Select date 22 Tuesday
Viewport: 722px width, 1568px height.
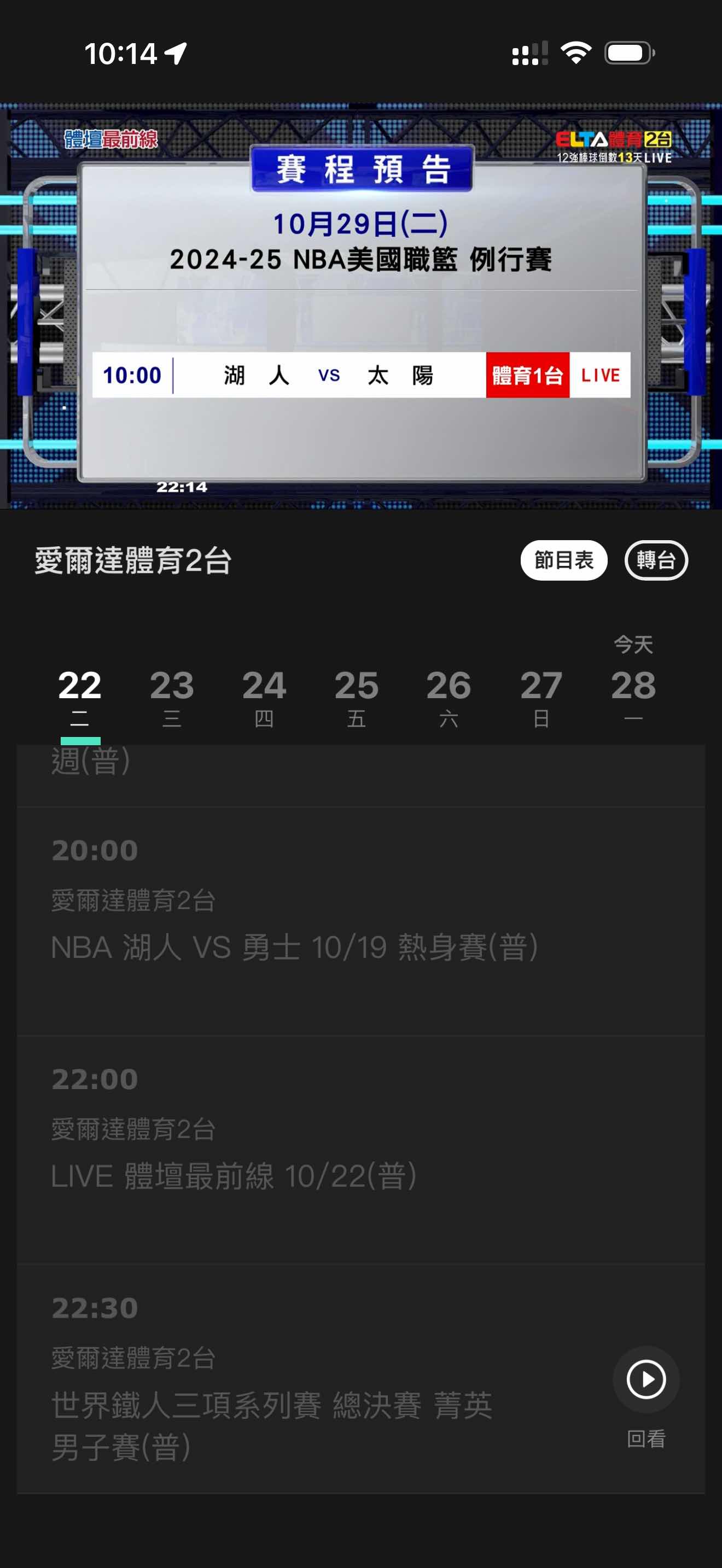80,697
